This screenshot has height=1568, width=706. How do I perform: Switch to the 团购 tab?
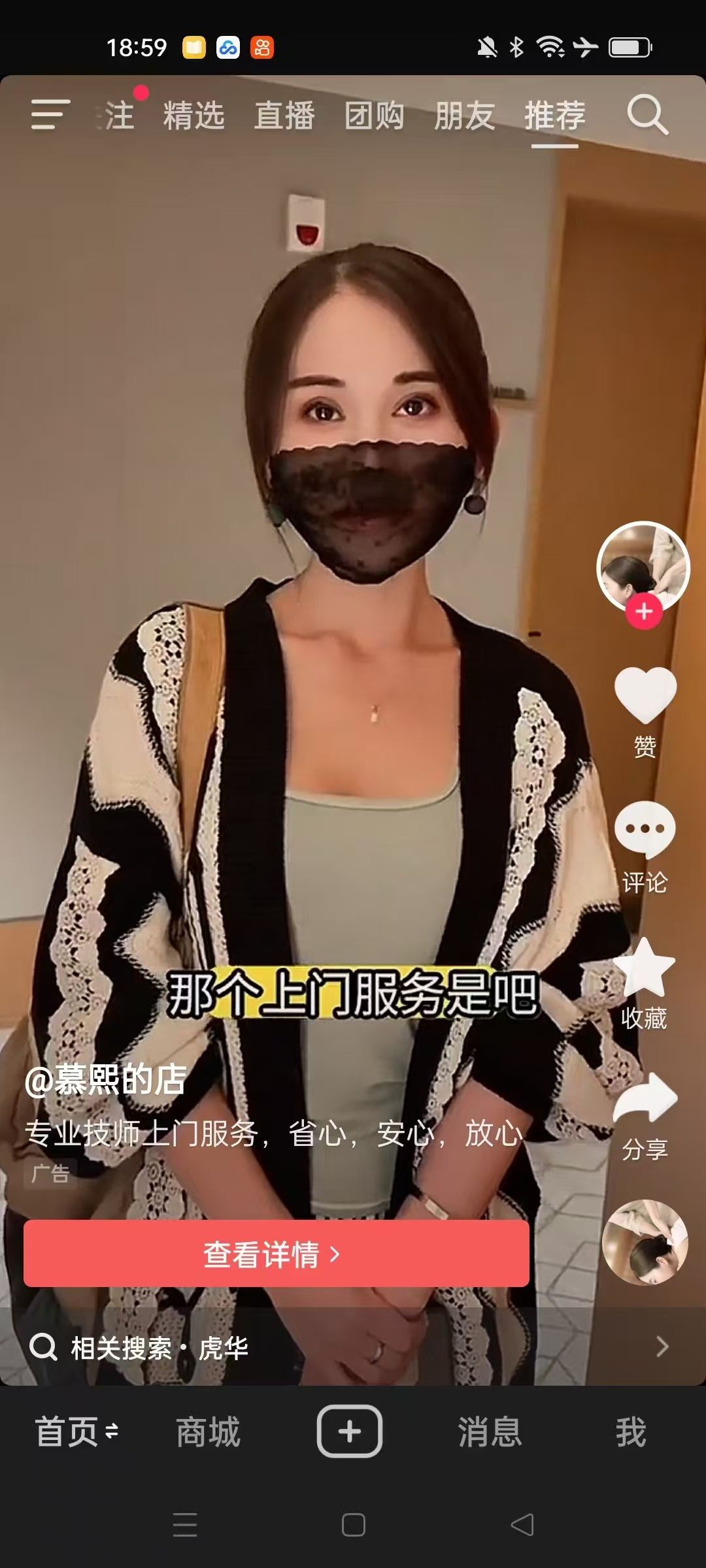click(375, 116)
